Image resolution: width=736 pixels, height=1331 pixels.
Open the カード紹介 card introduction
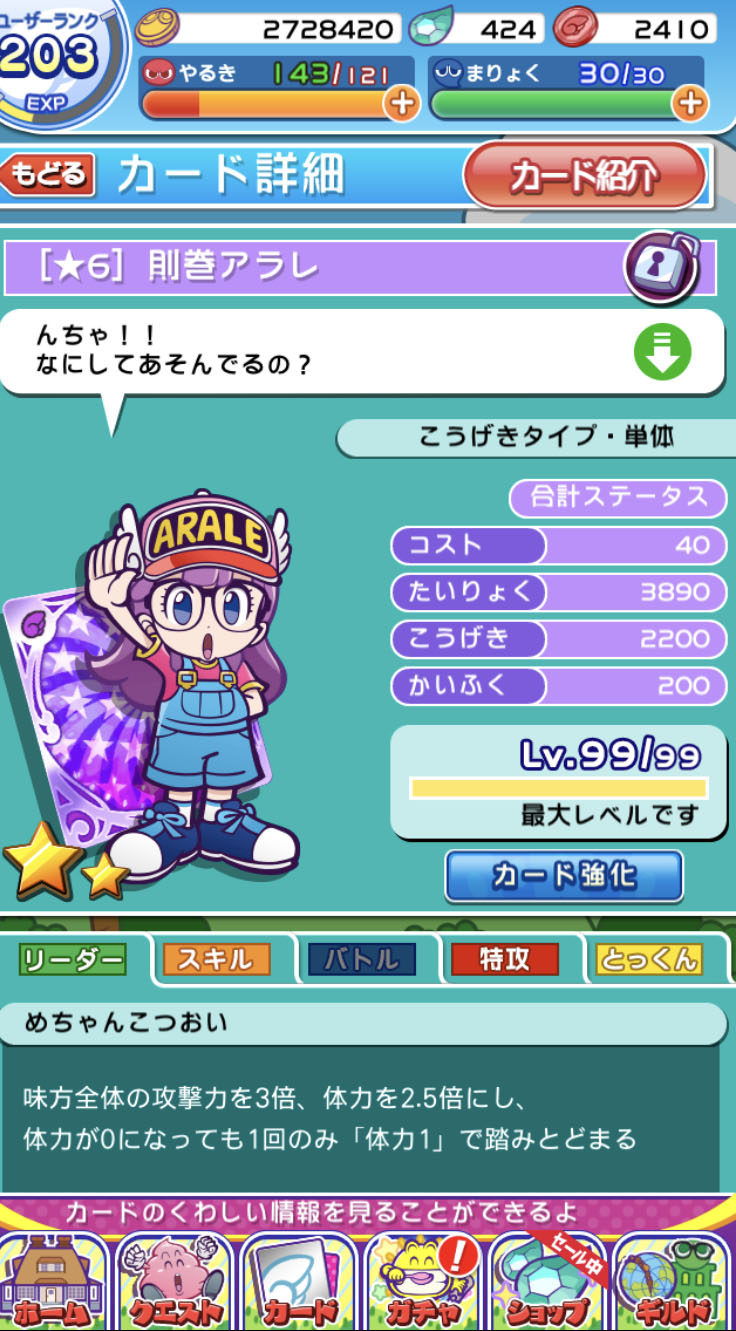pyautogui.click(x=585, y=176)
